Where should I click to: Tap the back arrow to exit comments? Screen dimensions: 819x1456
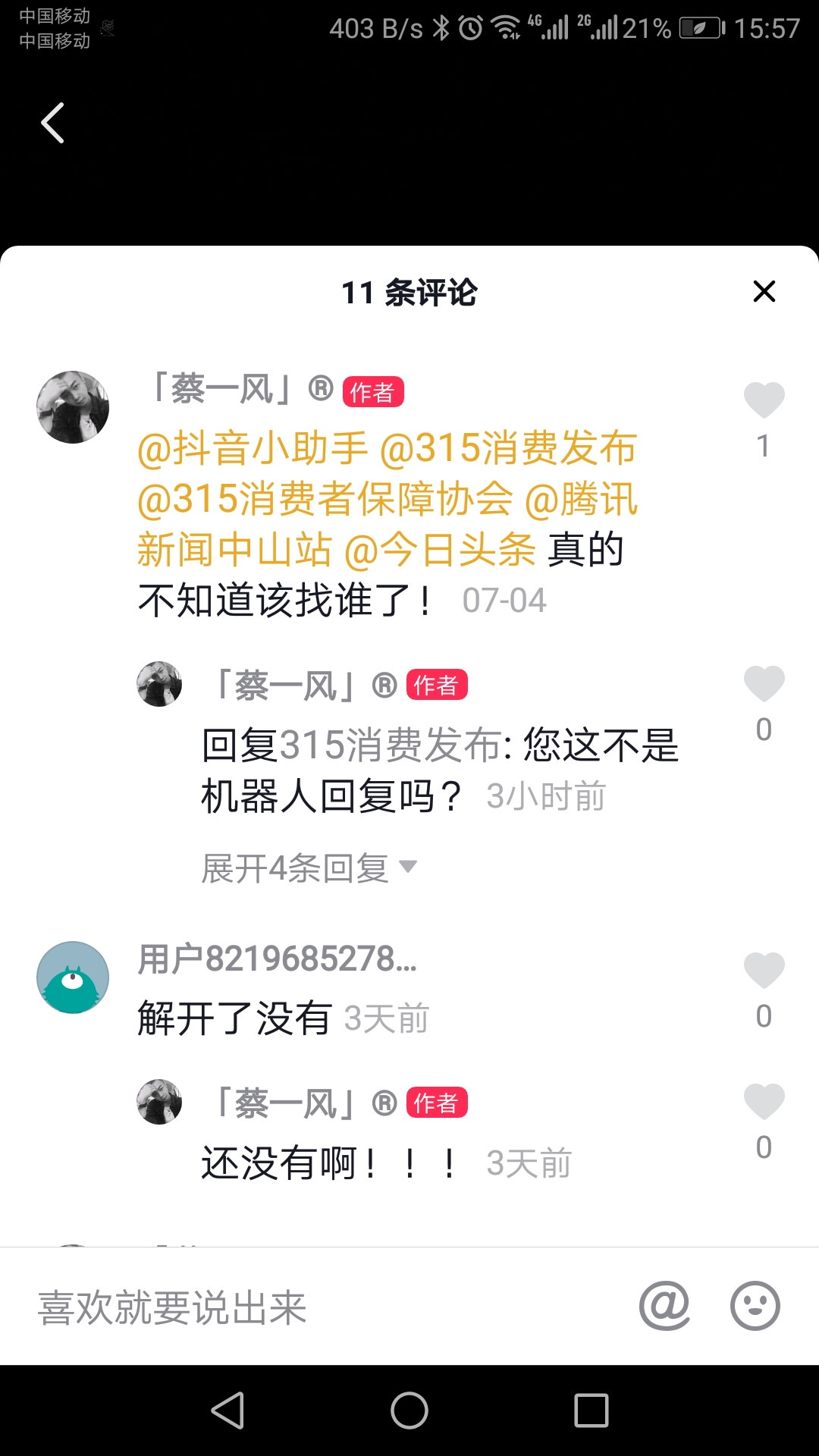tap(53, 123)
